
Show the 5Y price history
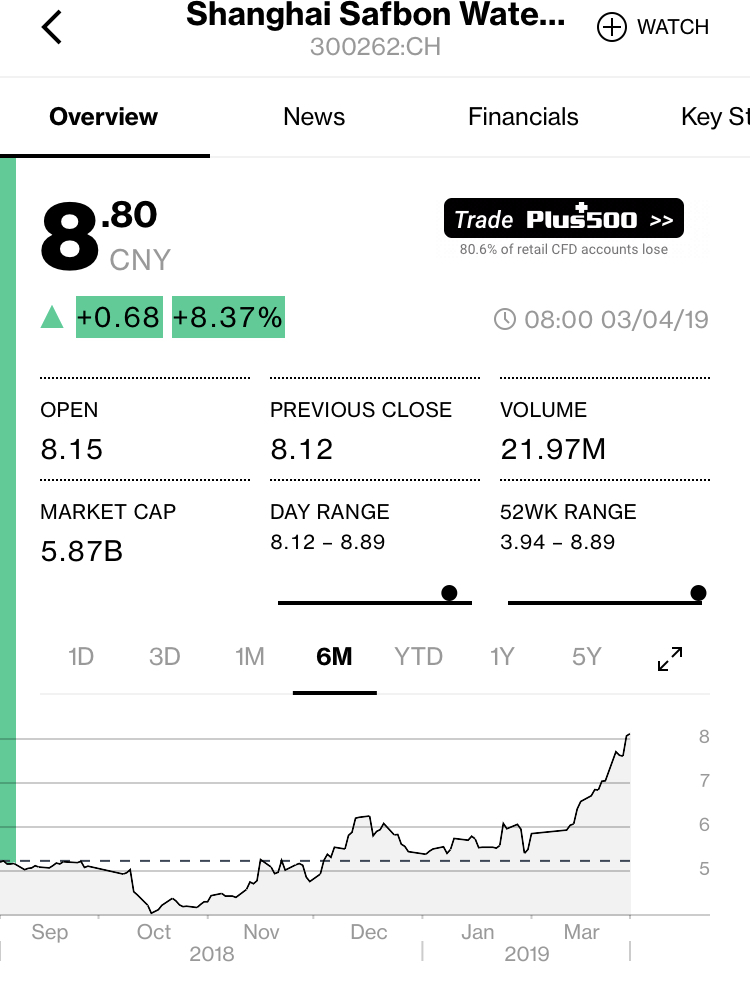586,657
